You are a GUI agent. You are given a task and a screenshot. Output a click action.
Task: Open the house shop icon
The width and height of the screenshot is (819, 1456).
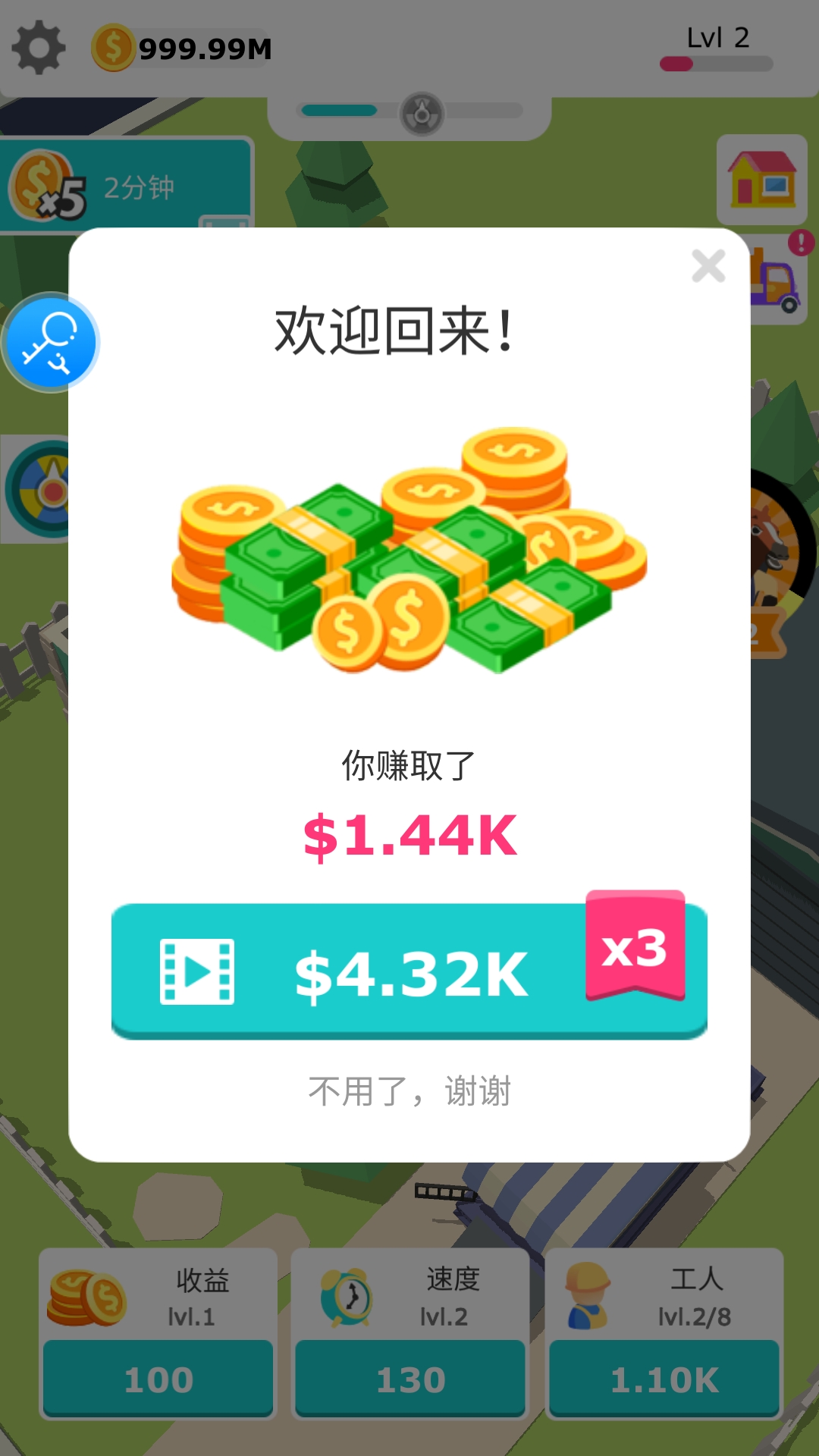pyautogui.click(x=761, y=180)
